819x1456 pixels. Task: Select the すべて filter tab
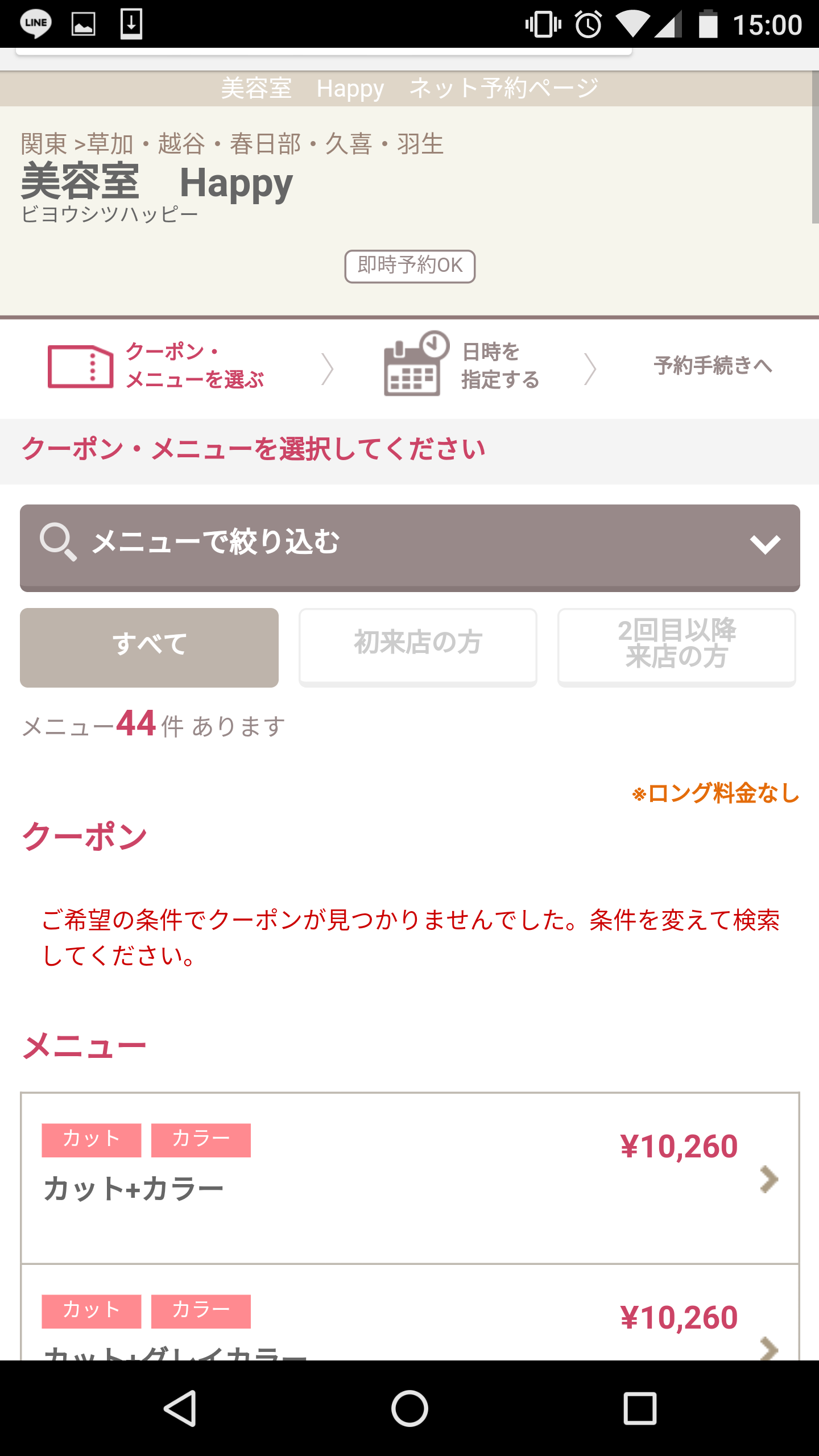(x=149, y=647)
